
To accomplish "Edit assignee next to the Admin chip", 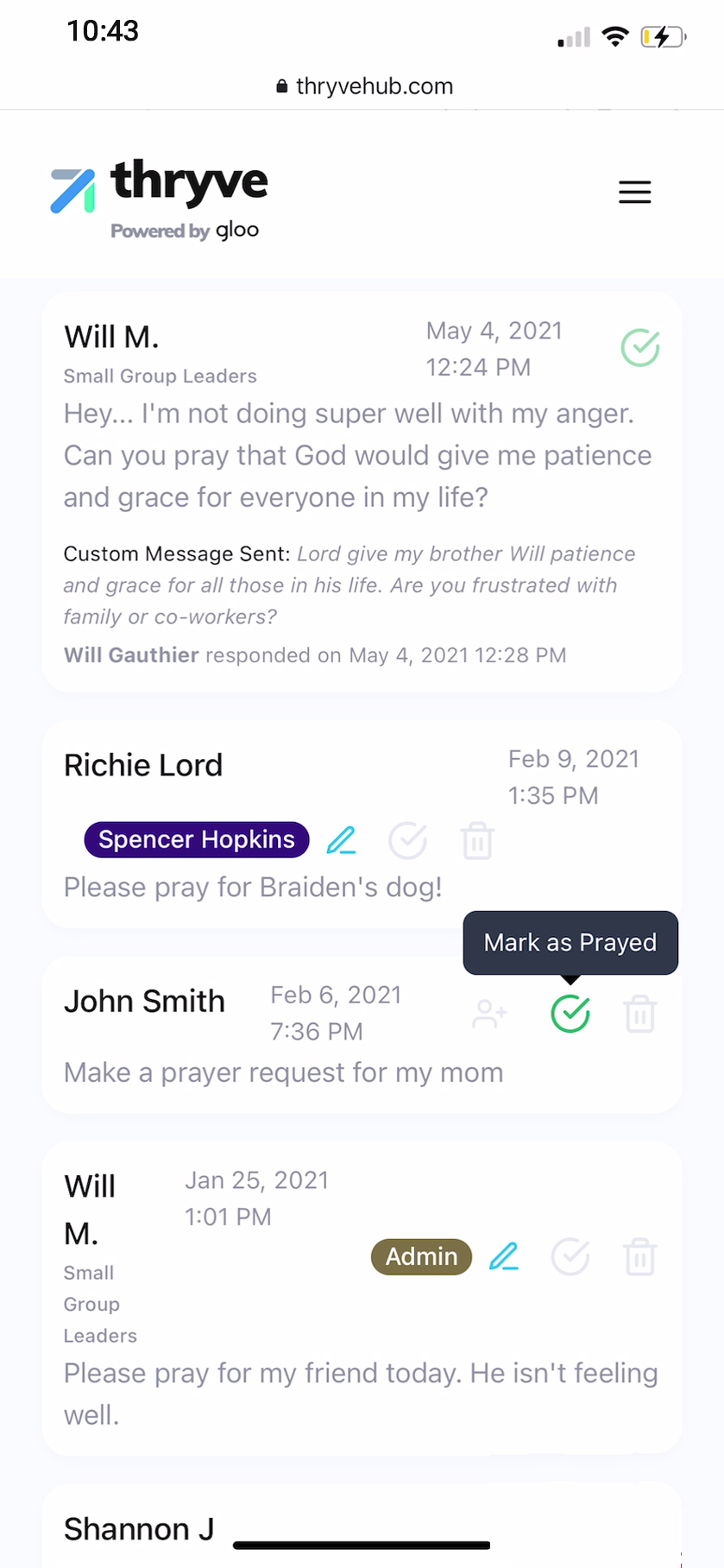I will click(x=504, y=1256).
